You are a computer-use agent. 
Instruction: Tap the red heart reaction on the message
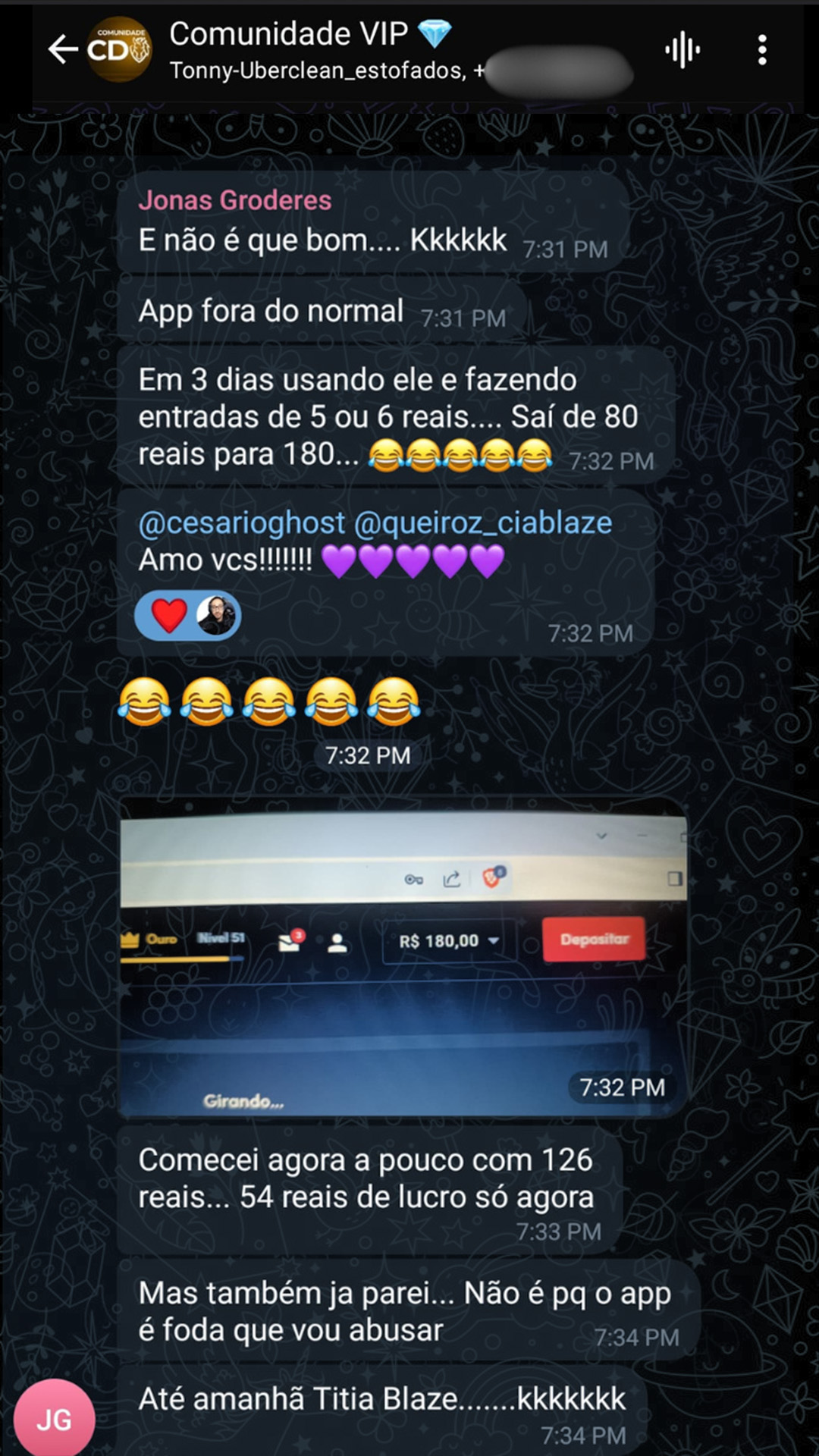170,615
